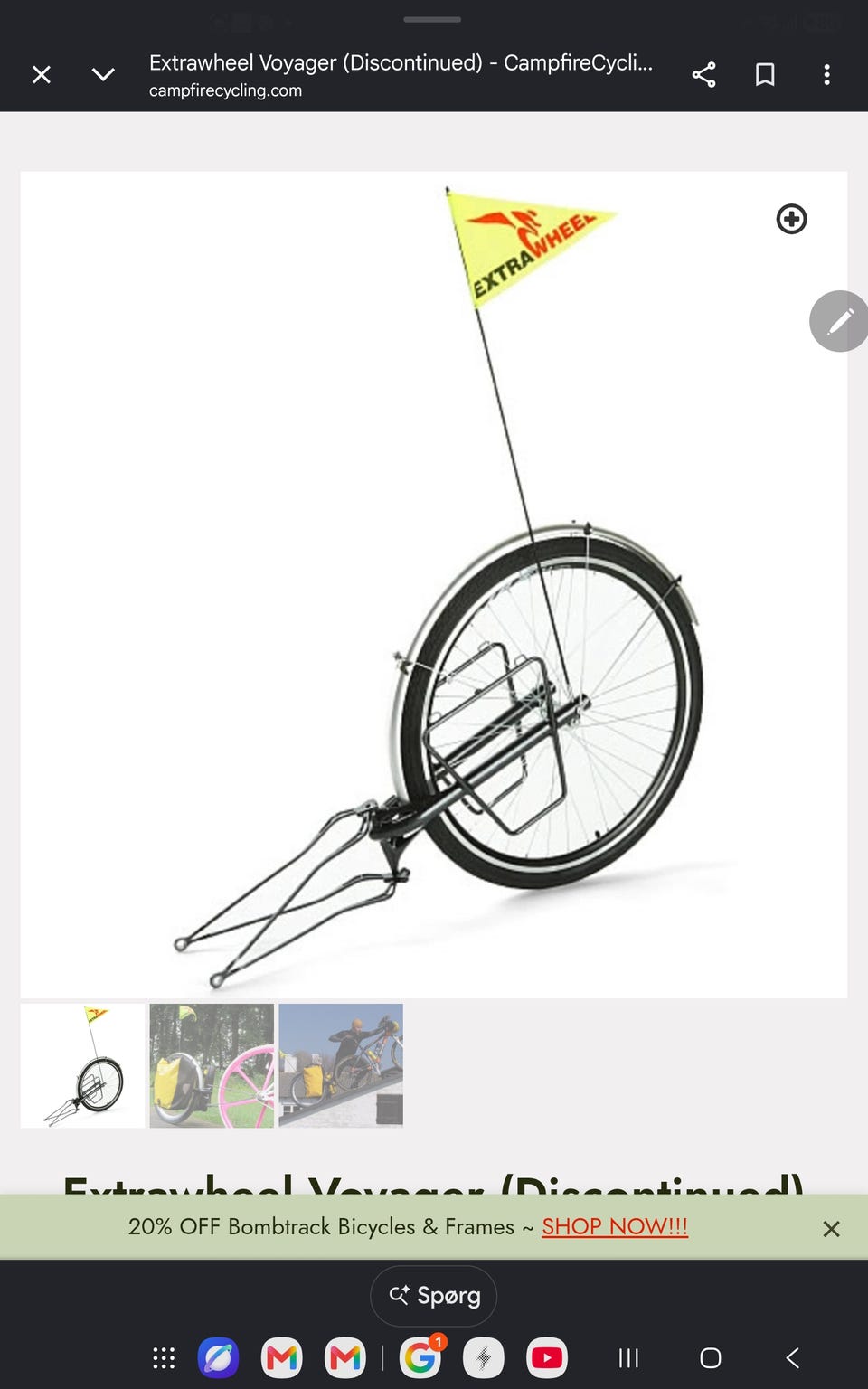Image resolution: width=868 pixels, height=1389 pixels.
Task: Share this campfirecycling.com page
Action: [703, 74]
